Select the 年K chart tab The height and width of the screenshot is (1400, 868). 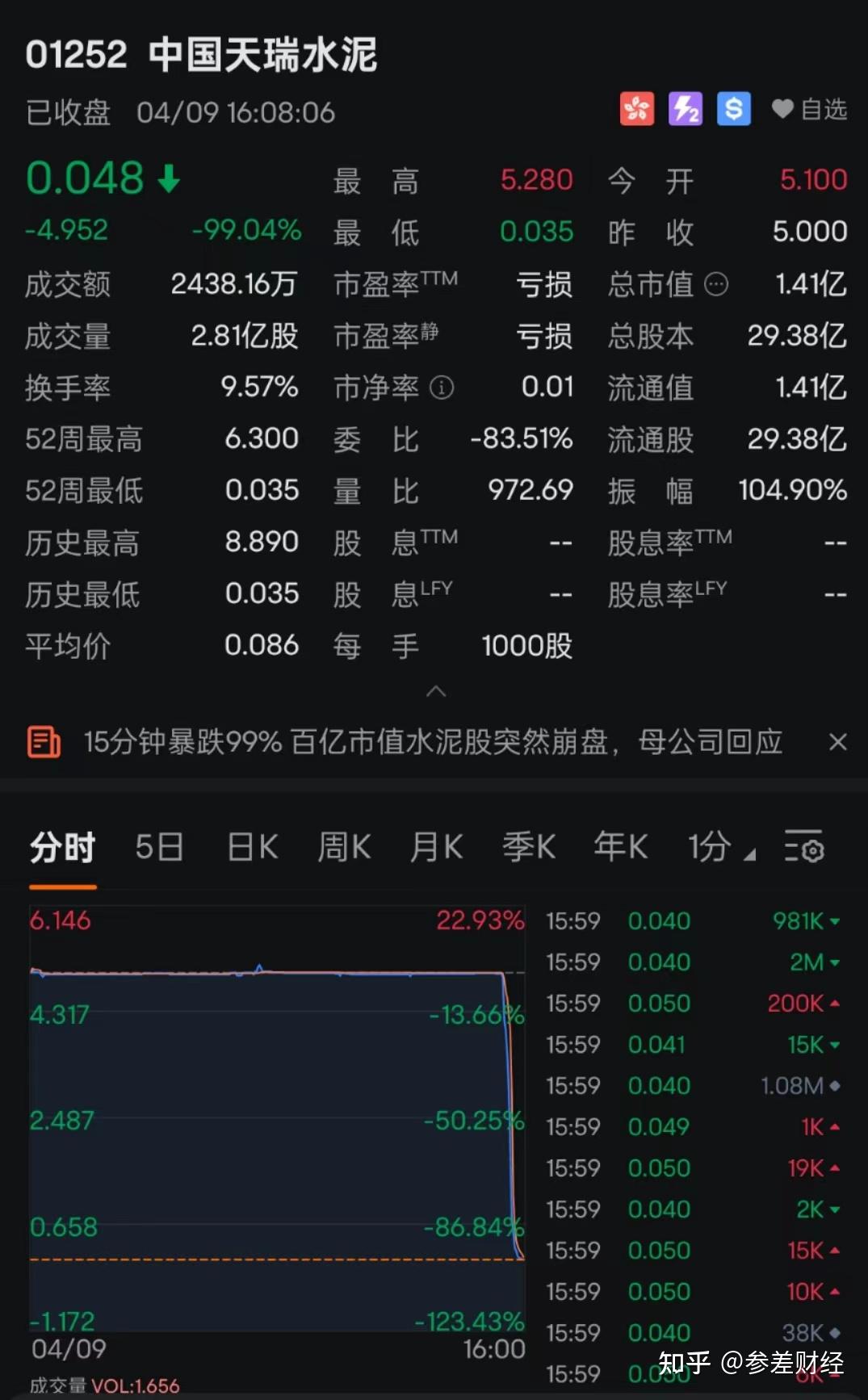(620, 847)
